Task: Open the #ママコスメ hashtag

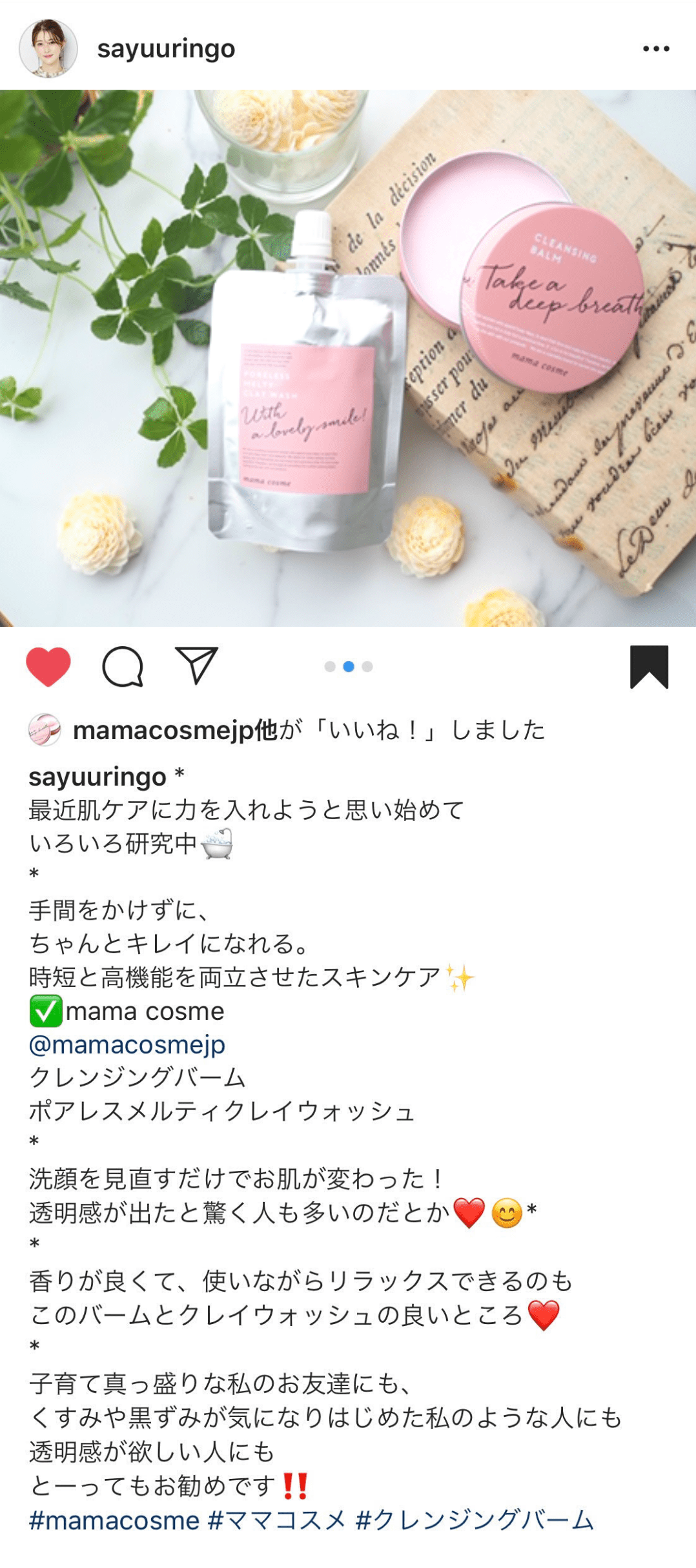Action: click(278, 1520)
